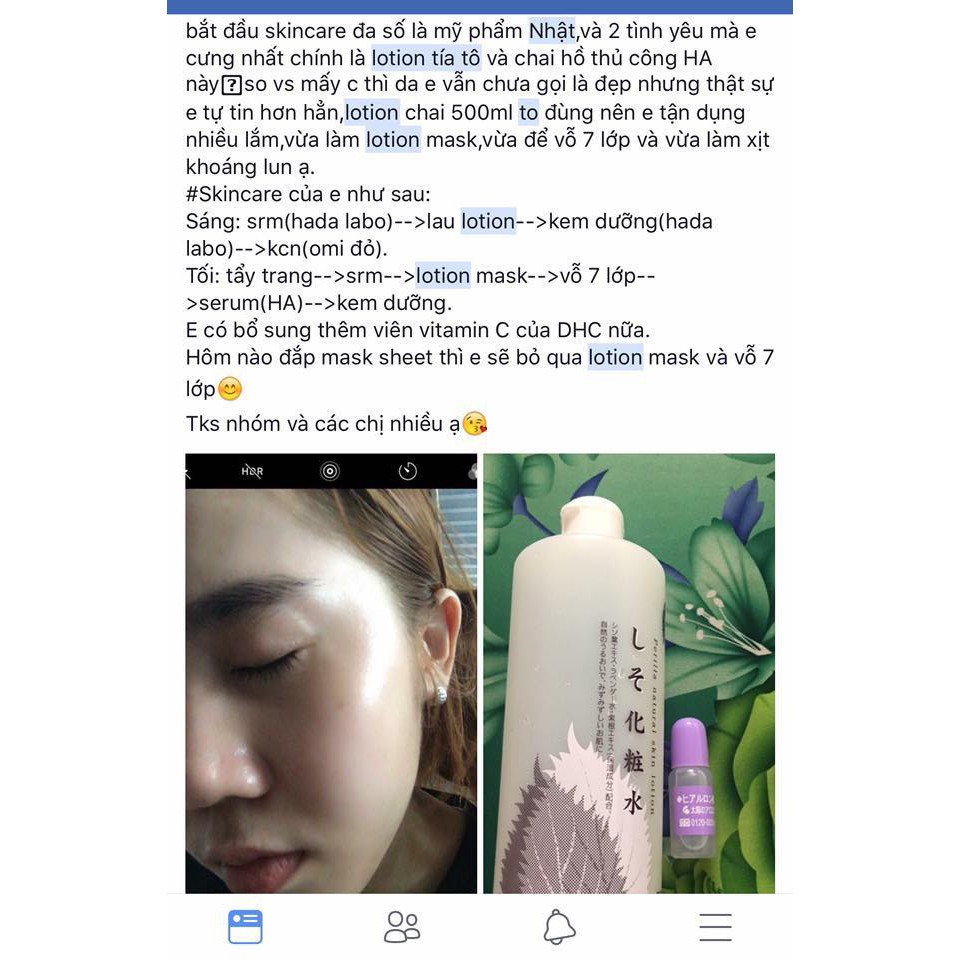Open the notifications bell
Screen dimensions: 960x960
(559, 927)
